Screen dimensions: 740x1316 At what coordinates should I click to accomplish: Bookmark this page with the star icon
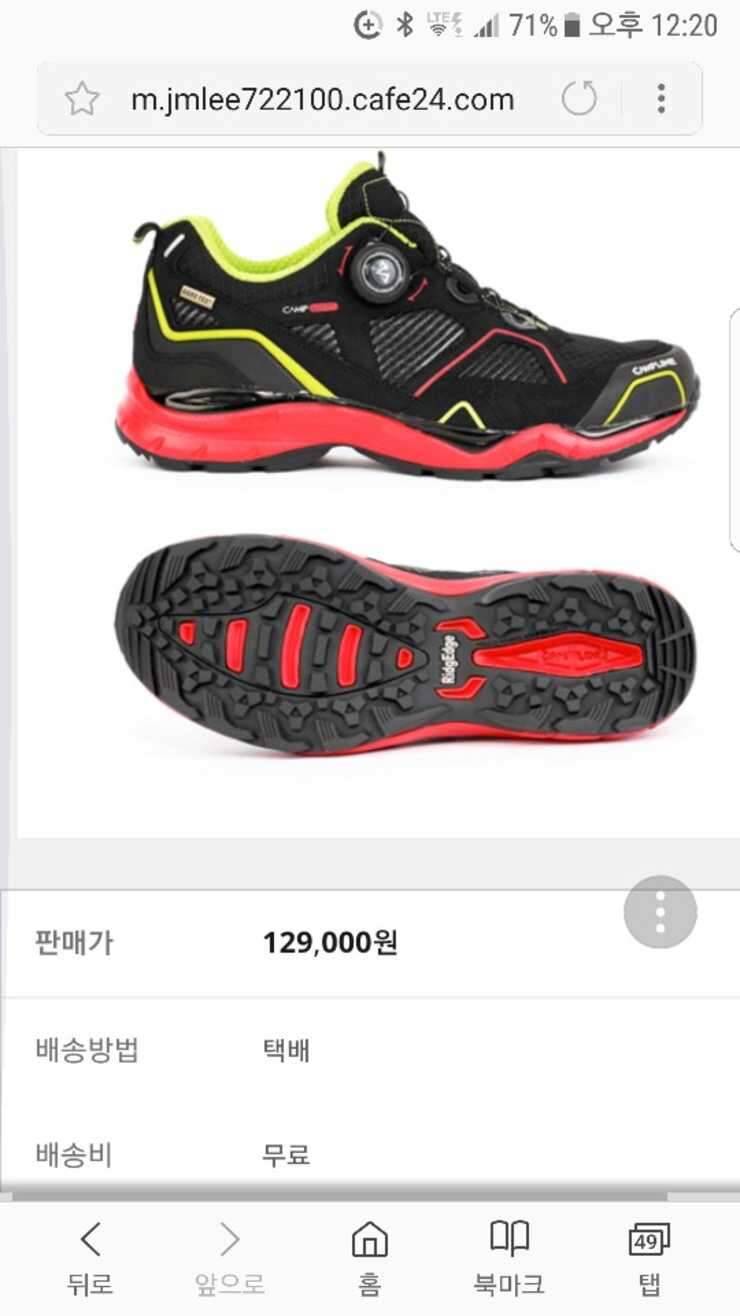(82, 99)
